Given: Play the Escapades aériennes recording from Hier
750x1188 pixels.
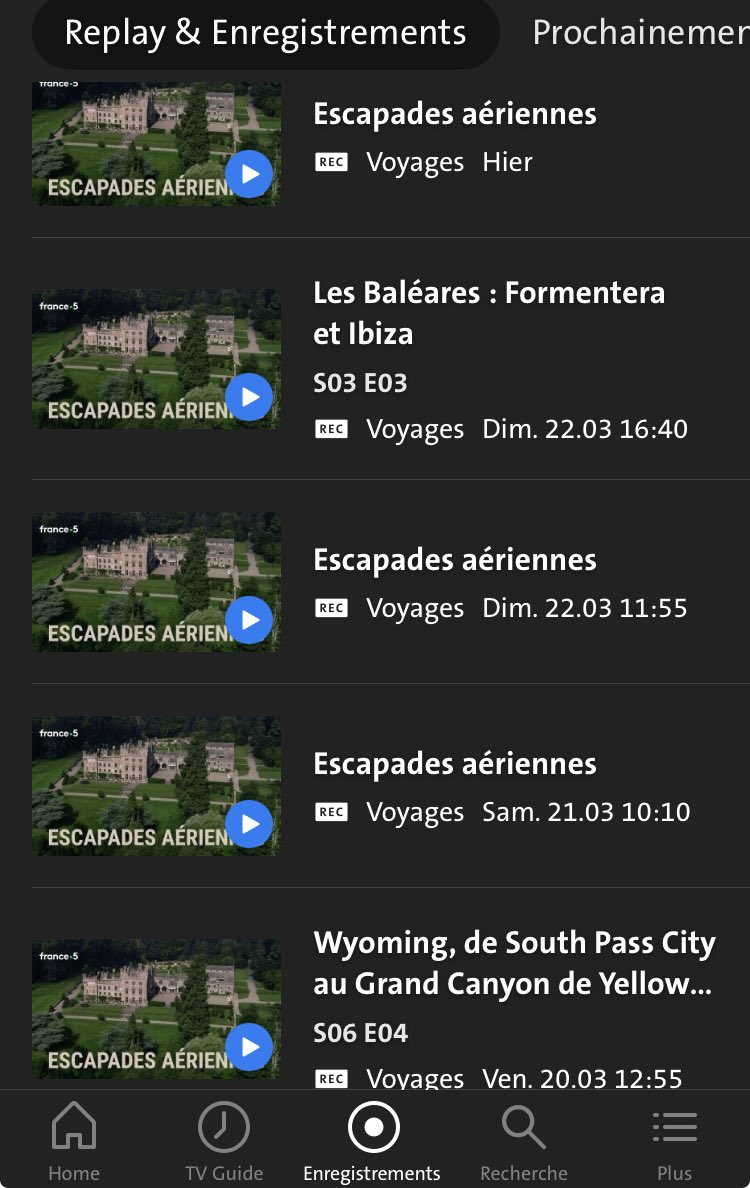Looking at the screenshot, I should point(249,175).
